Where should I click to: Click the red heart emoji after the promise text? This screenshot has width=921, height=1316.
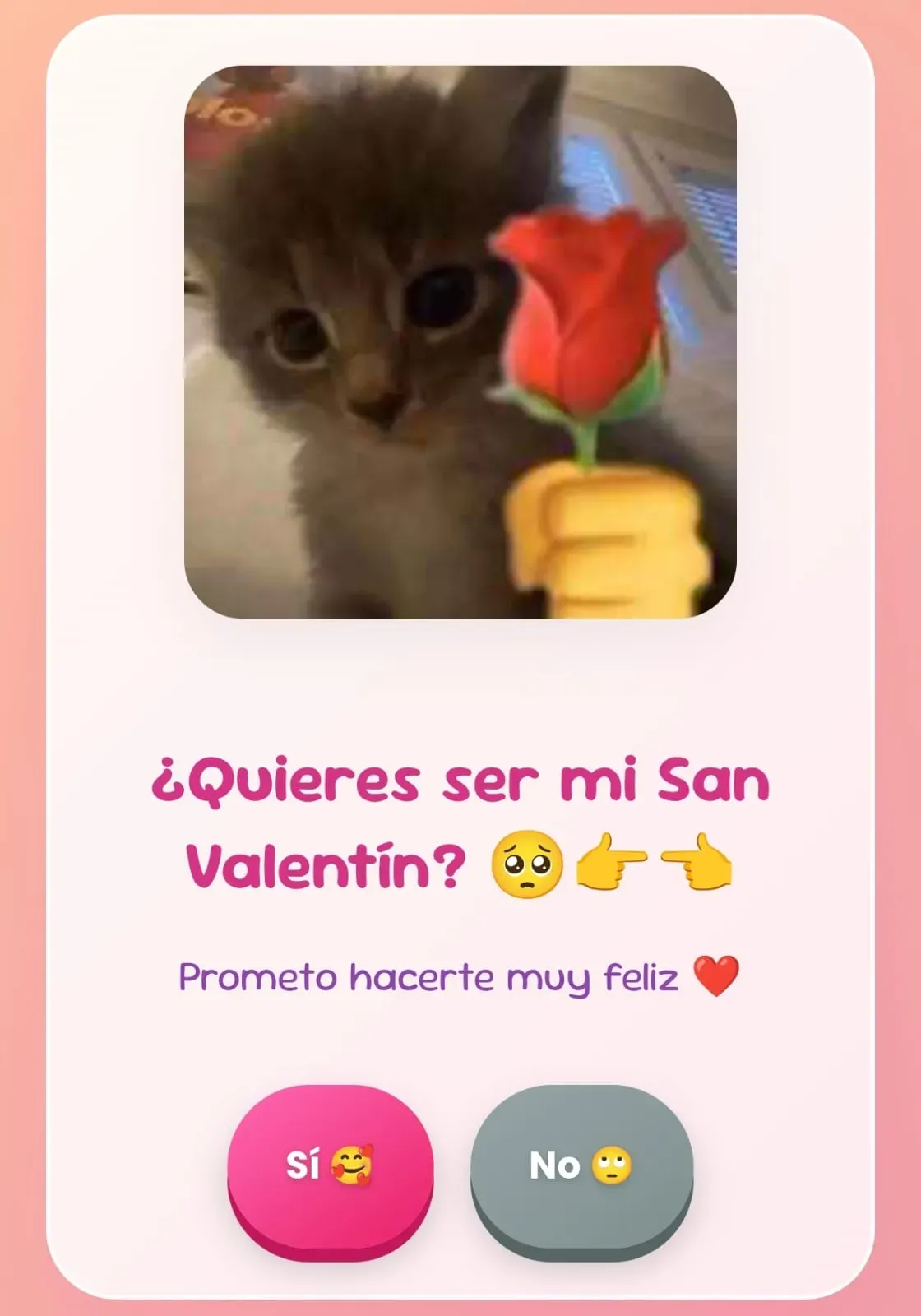pyautogui.click(x=717, y=975)
